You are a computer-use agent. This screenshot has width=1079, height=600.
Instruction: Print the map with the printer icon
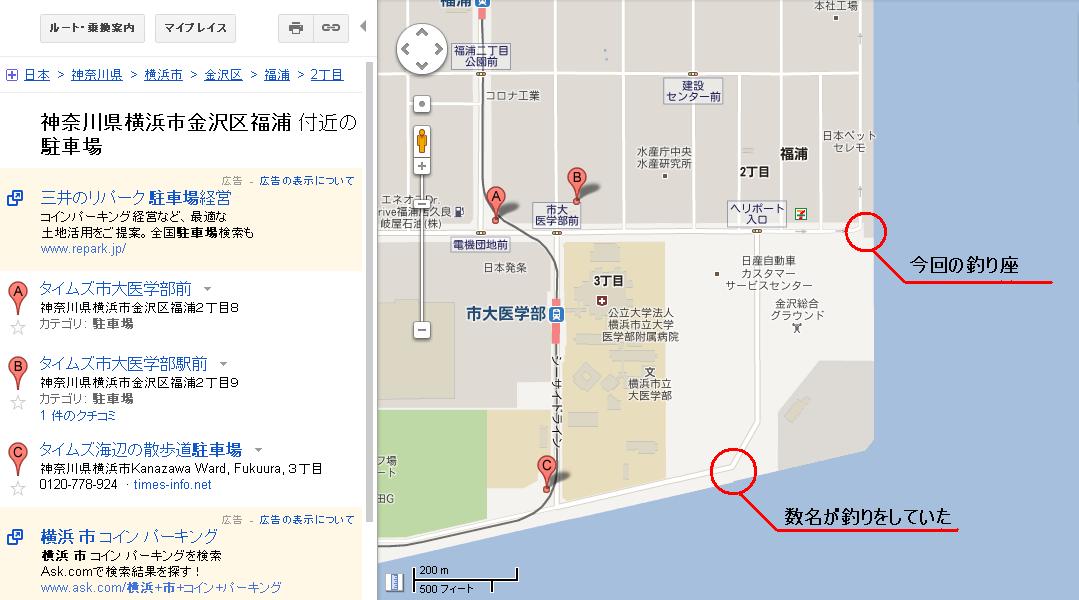point(296,28)
